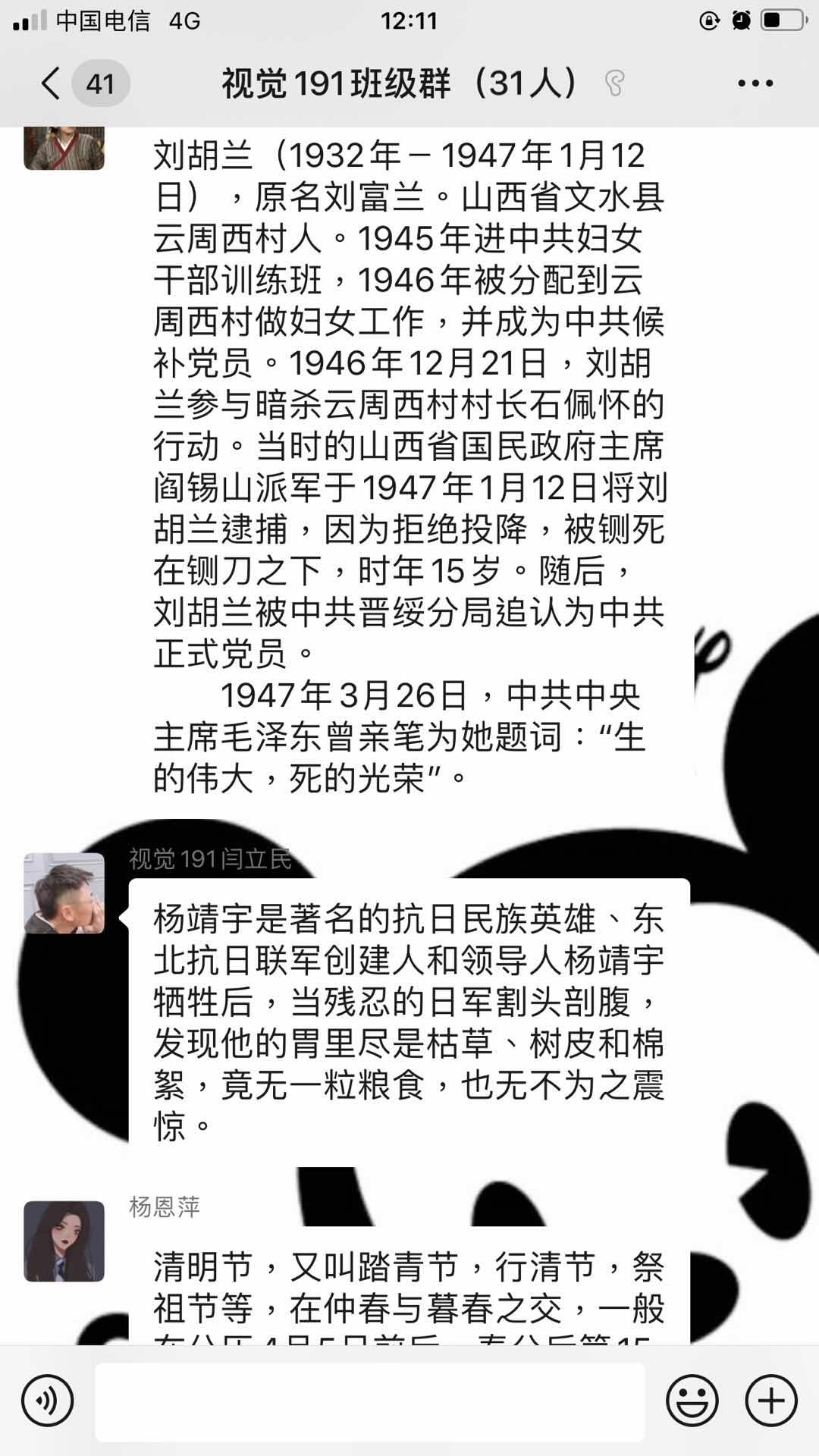Open the plus attachments menu
The width and height of the screenshot is (819, 1456).
point(771,1401)
